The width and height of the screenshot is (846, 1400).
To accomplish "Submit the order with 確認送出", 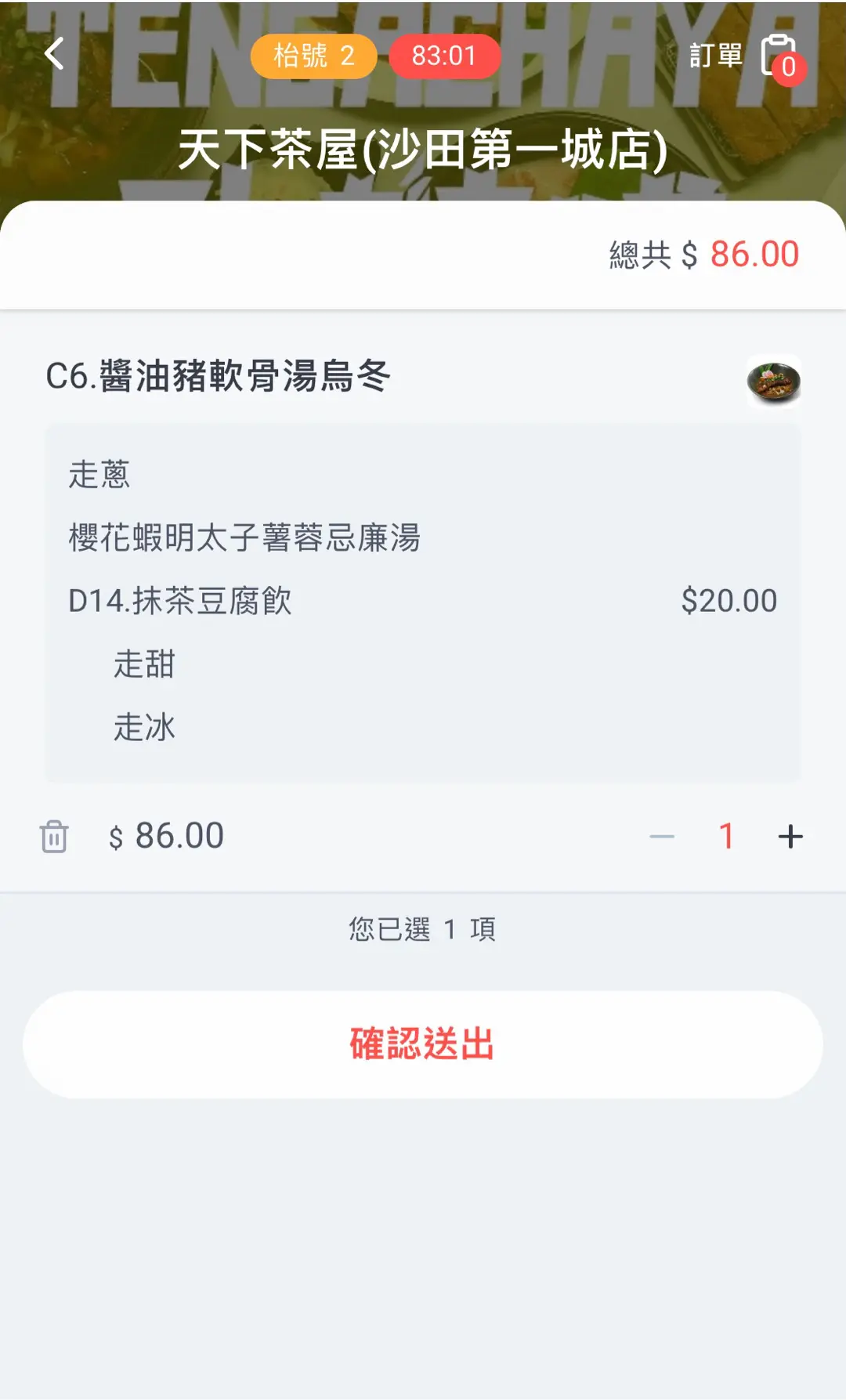I will (423, 1044).
